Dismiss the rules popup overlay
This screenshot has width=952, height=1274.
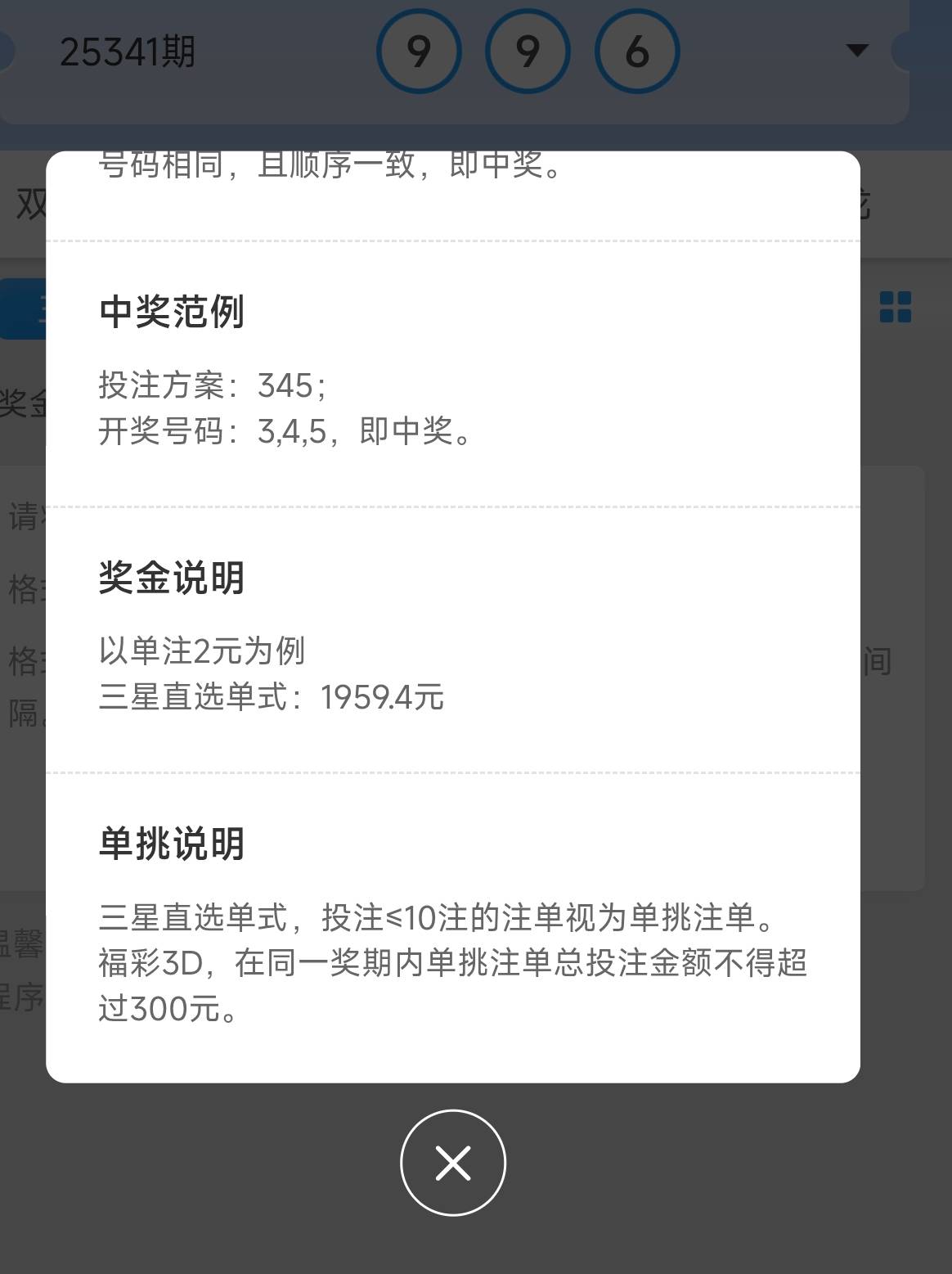coord(452,1162)
